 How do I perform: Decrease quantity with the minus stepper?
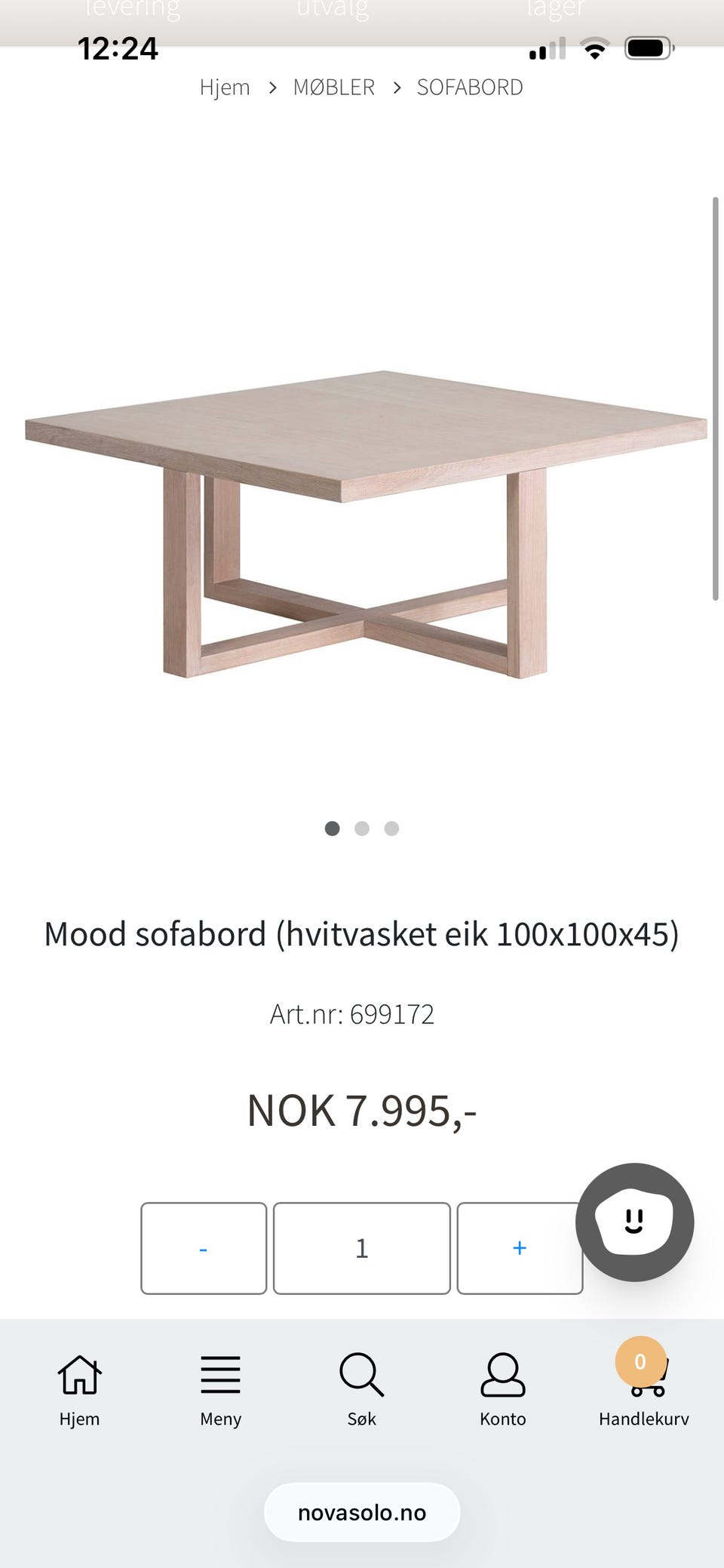tap(203, 1248)
